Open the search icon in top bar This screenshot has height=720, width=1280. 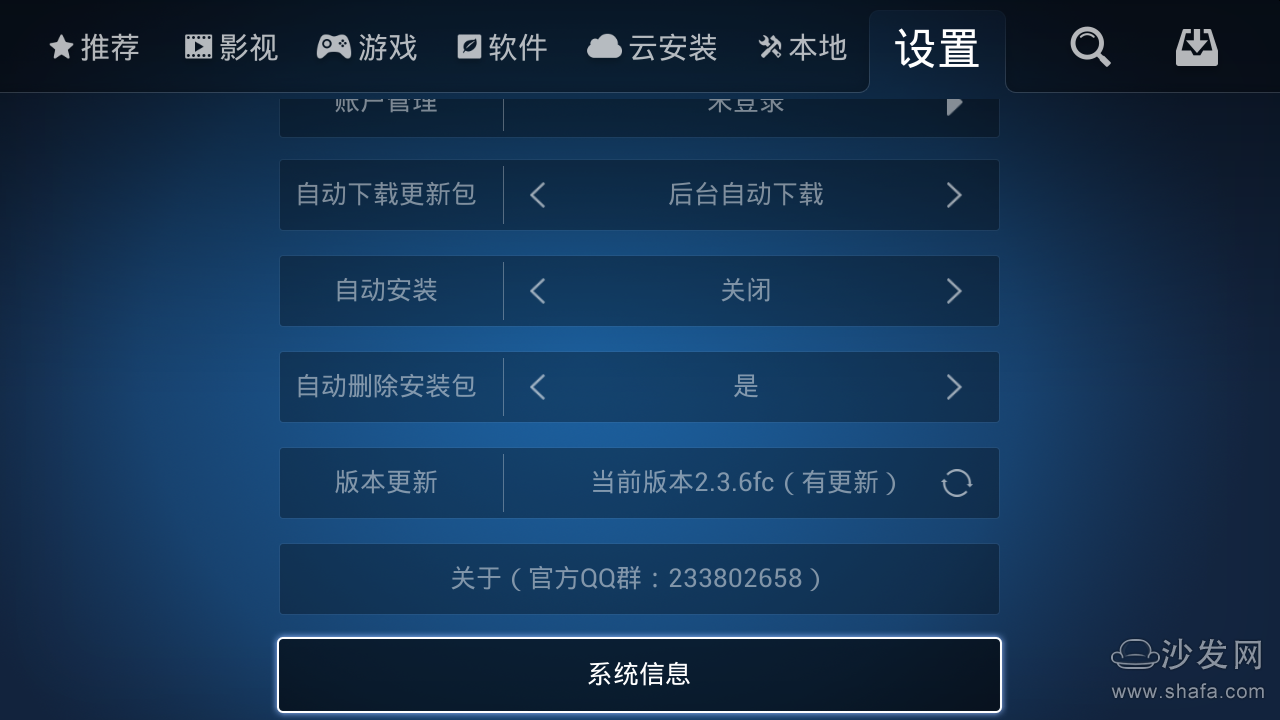coord(1089,47)
